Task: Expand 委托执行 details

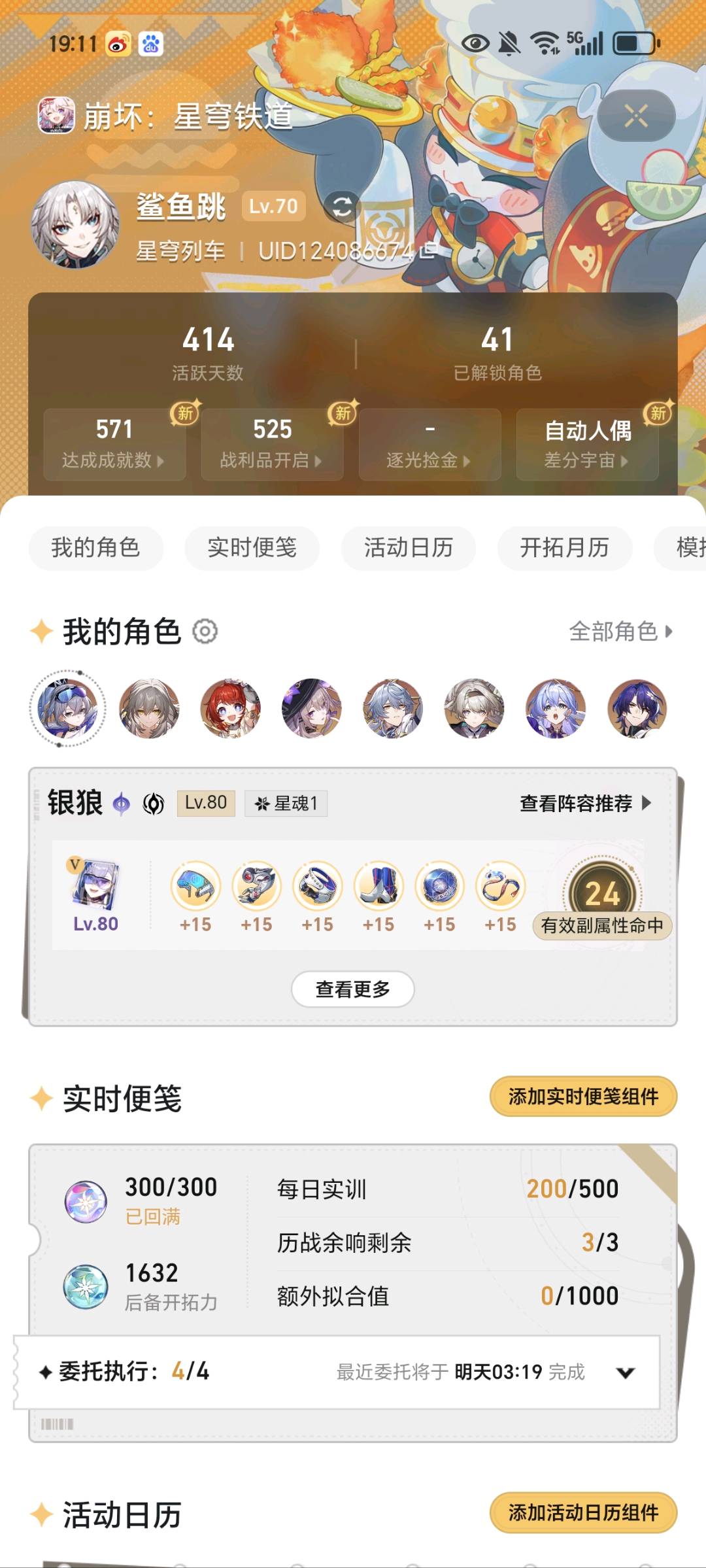Action: point(626,1372)
